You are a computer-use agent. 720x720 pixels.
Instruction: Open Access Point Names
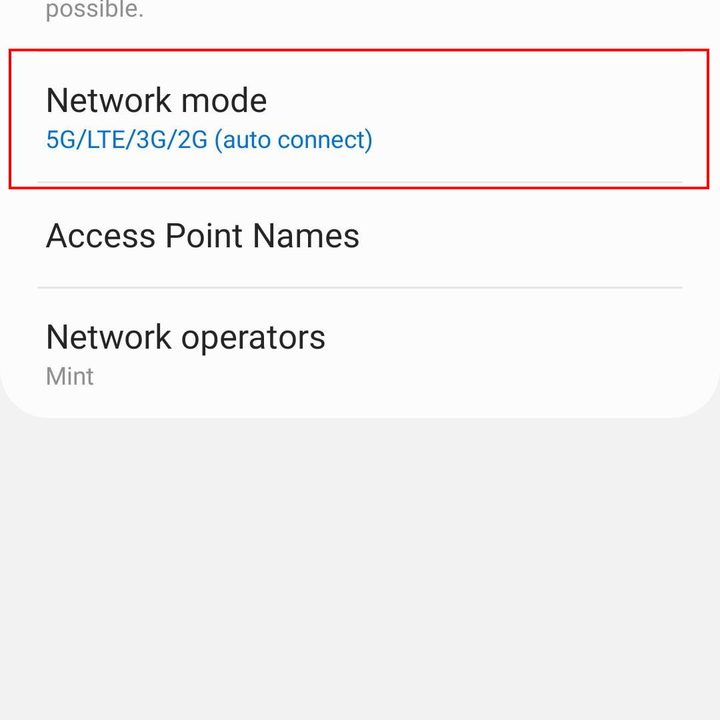click(360, 236)
